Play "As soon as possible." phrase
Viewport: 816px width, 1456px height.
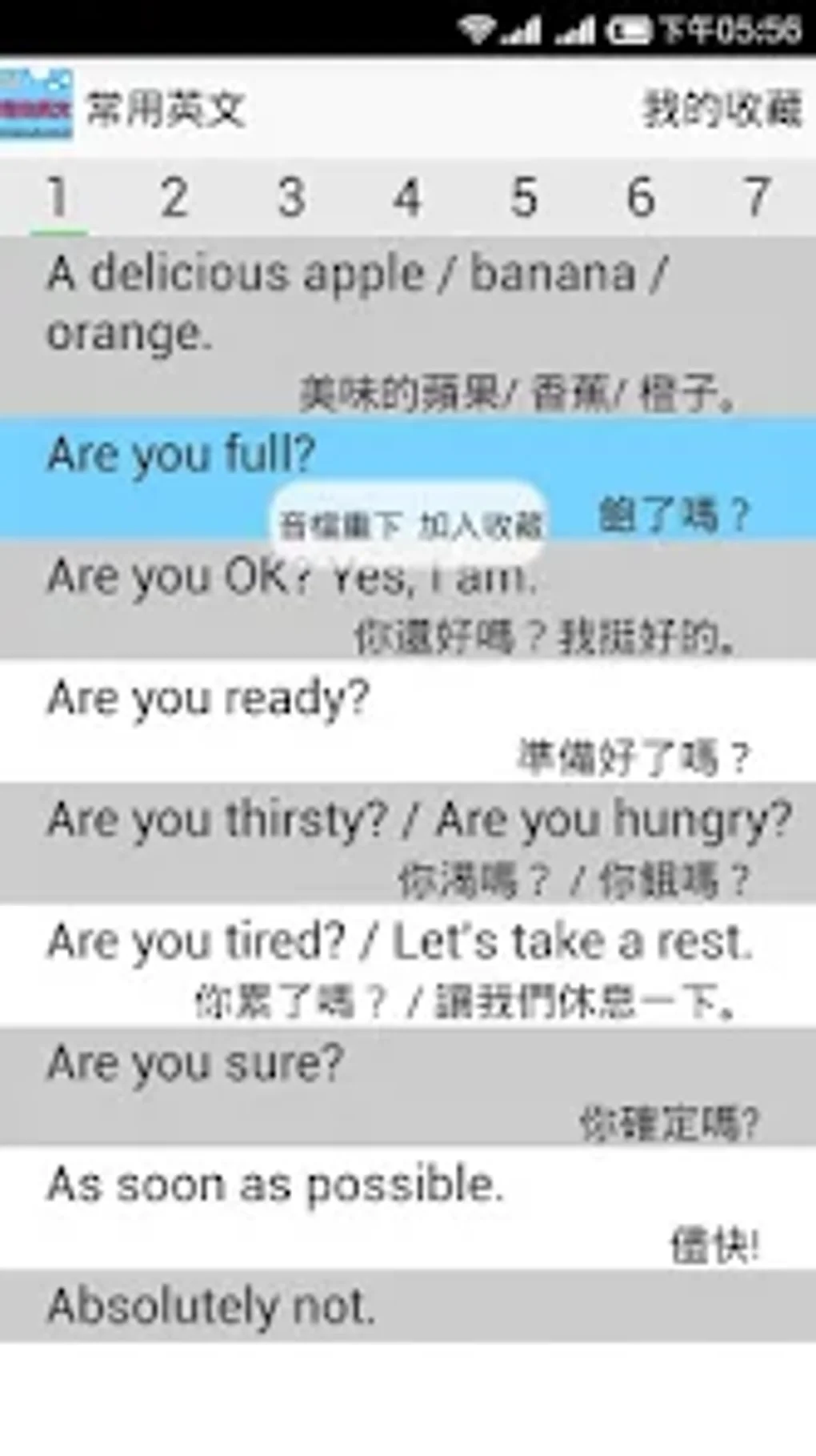408,1209
